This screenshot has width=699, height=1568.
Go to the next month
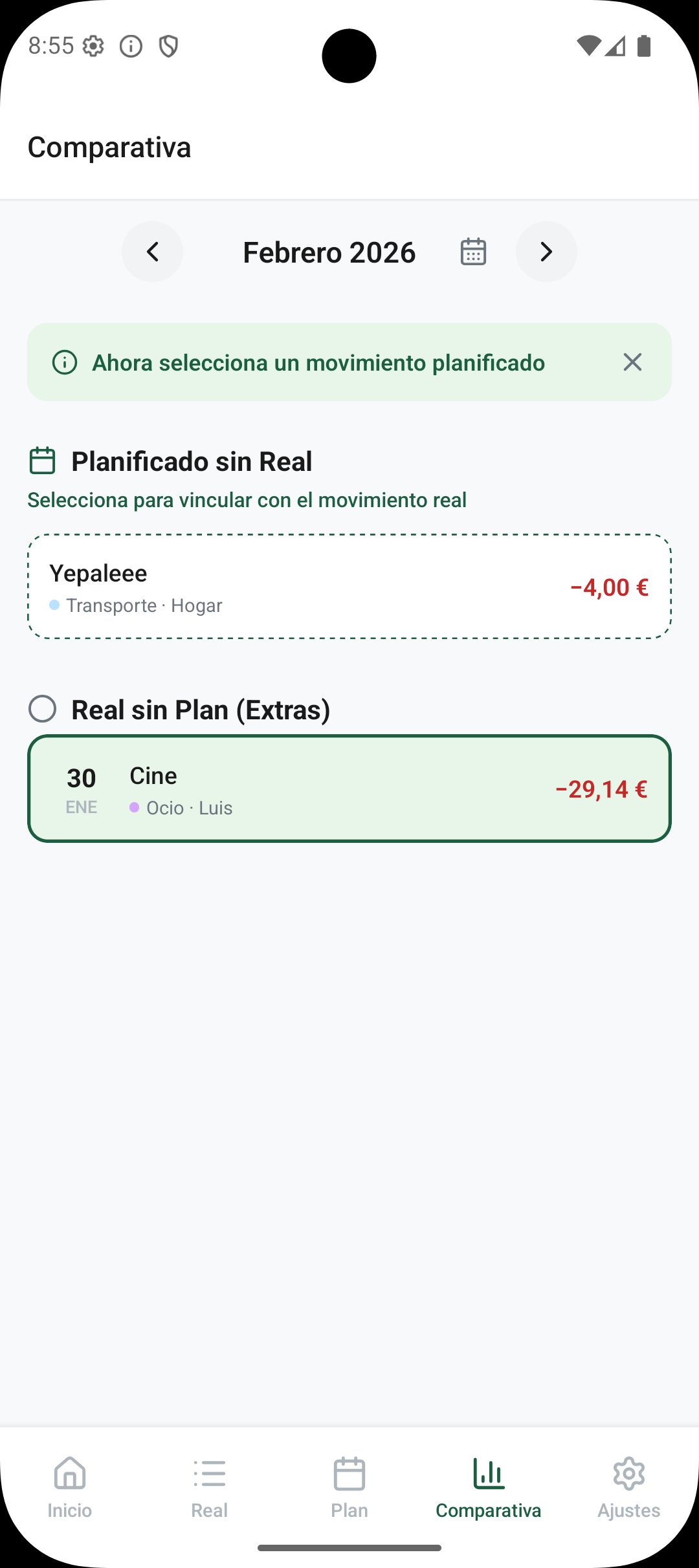click(x=546, y=252)
